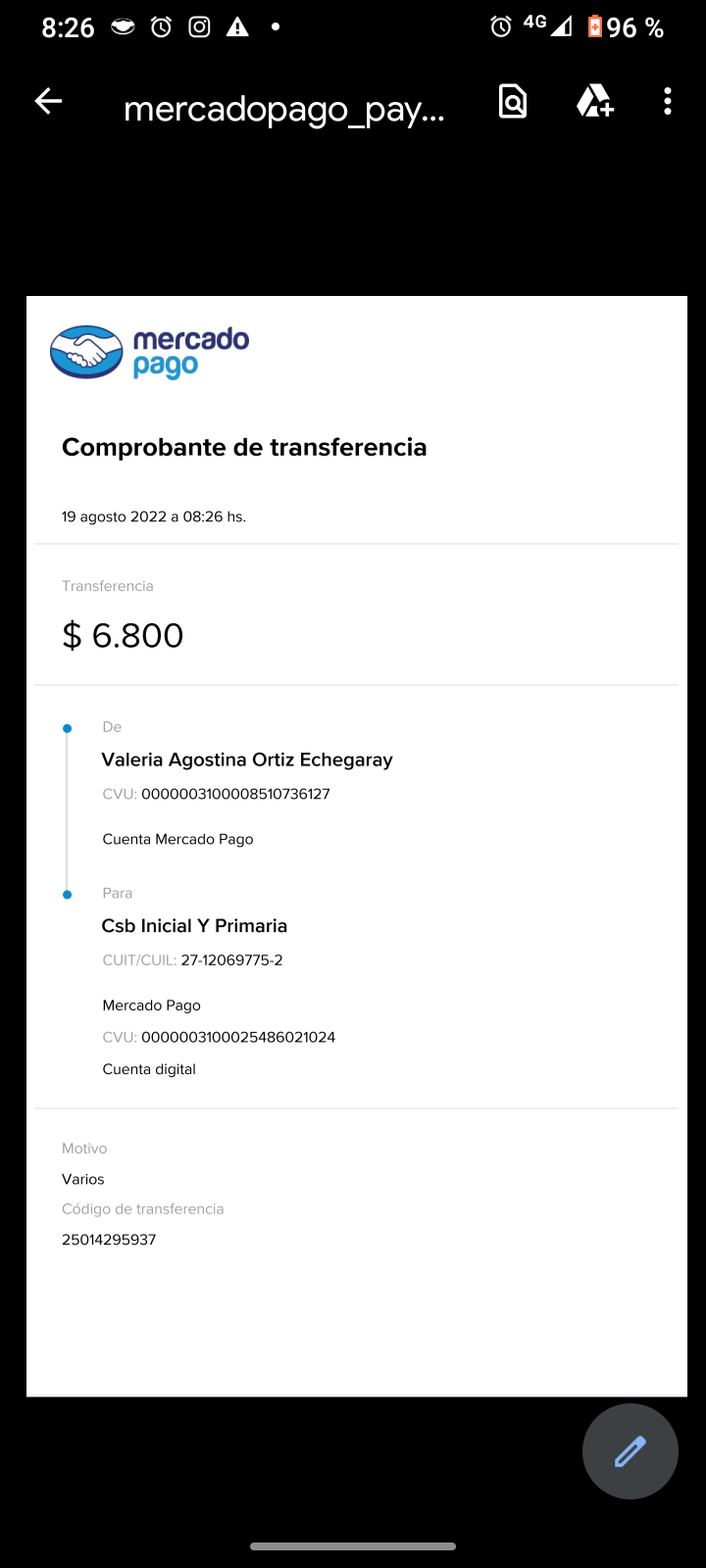Search within the document
706x1568 pixels.
[513, 102]
